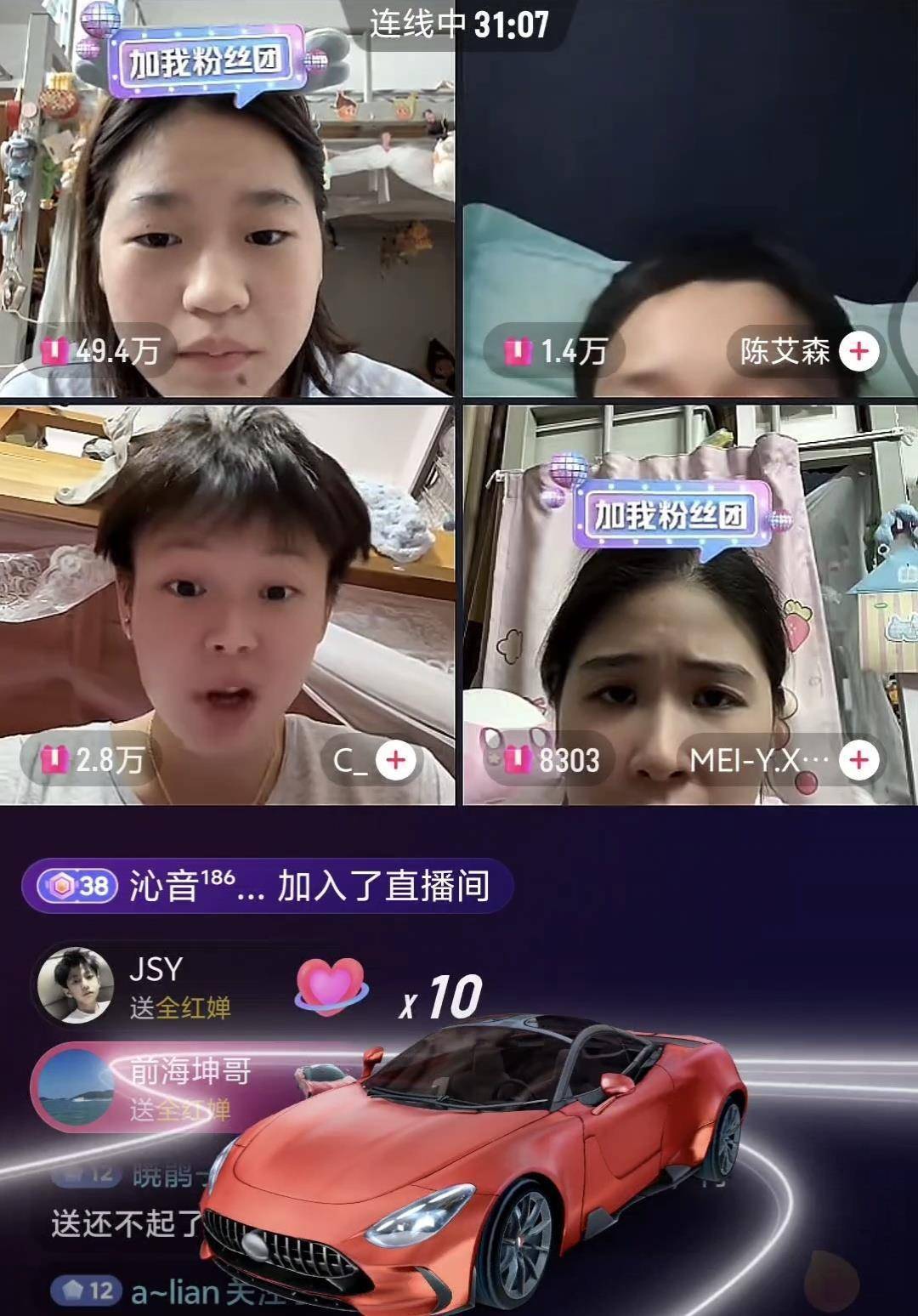Open the 1.4万 gift badge on 陈艾森's tile

click(556, 351)
